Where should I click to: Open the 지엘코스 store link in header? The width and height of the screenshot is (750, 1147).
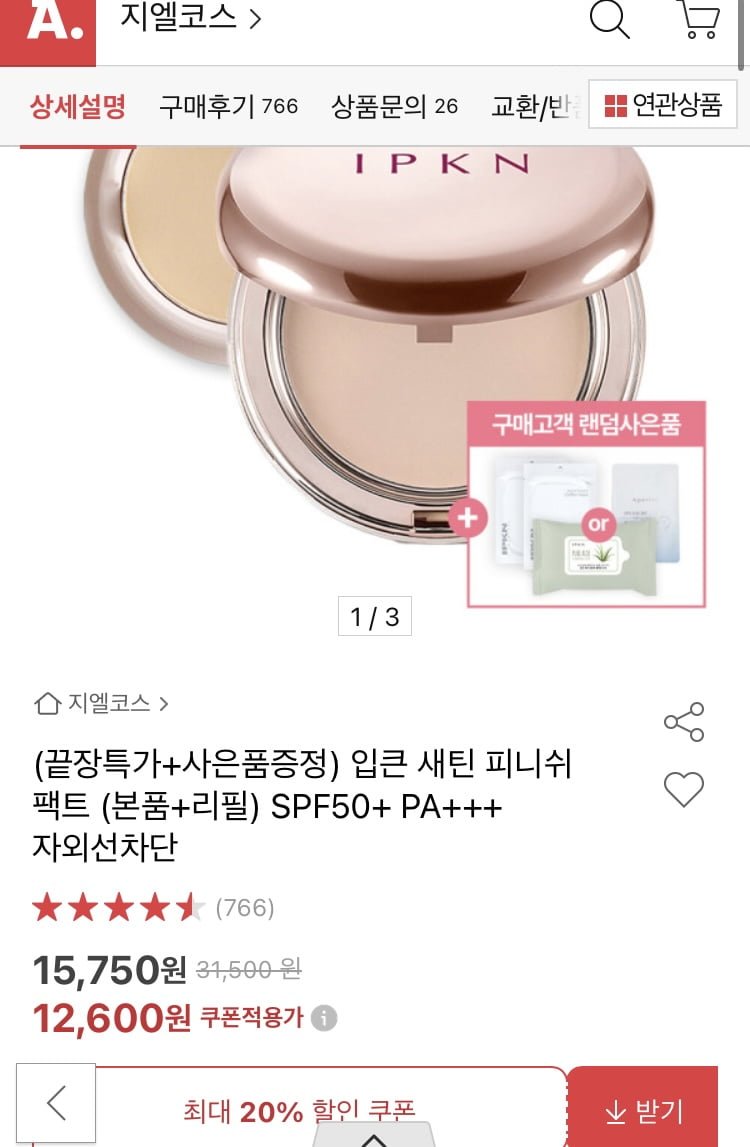click(191, 18)
